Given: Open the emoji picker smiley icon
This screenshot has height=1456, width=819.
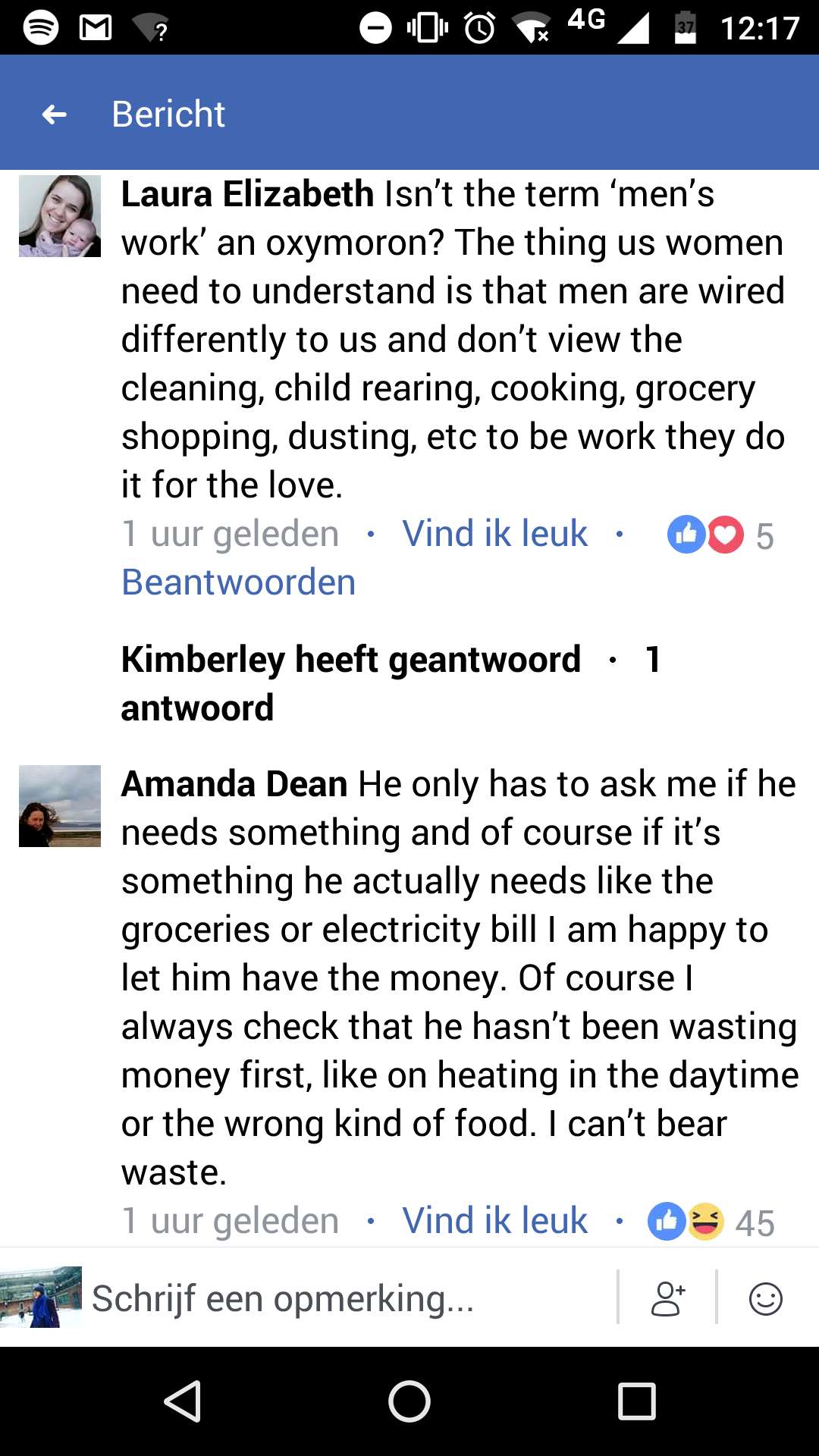Looking at the screenshot, I should 766,1298.
